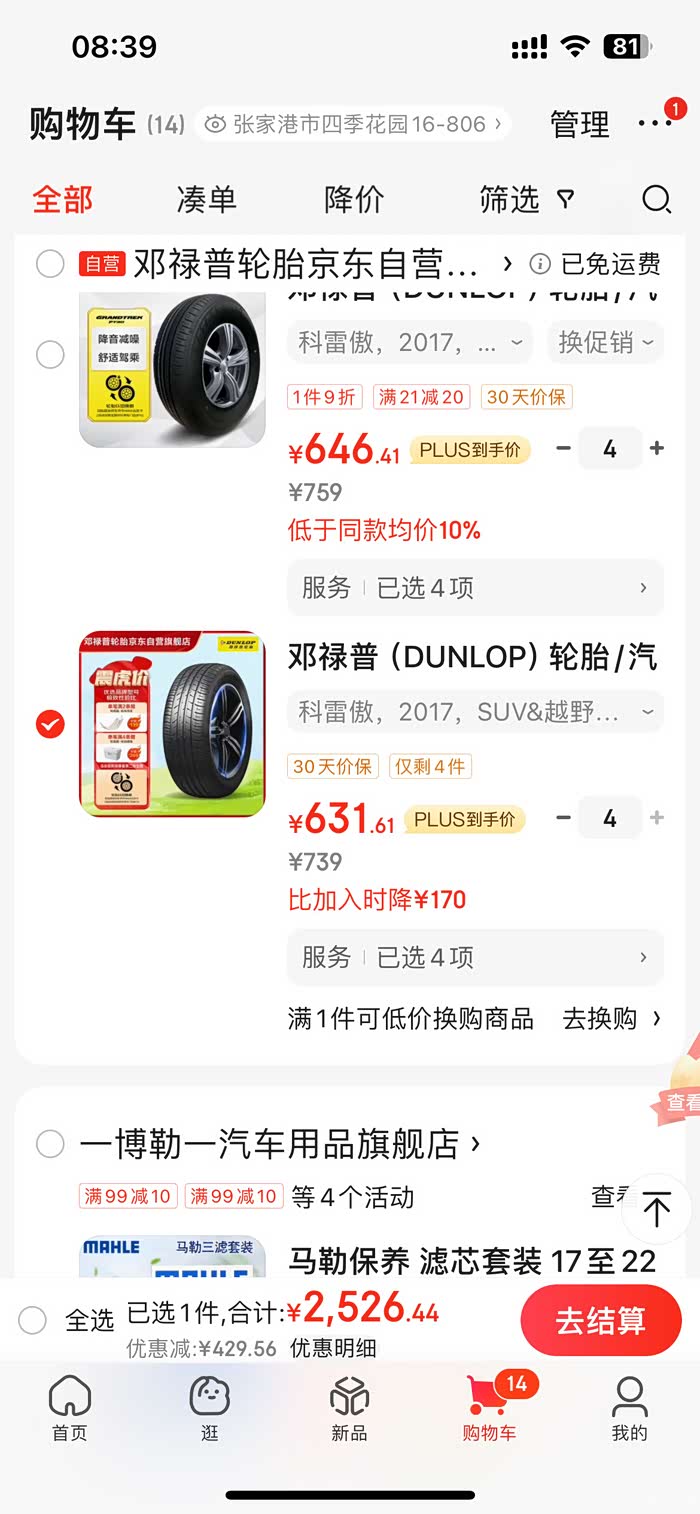This screenshot has height=1514, width=700.
Task: Expand services row of the ¥631.61 tire
Action: pos(475,957)
